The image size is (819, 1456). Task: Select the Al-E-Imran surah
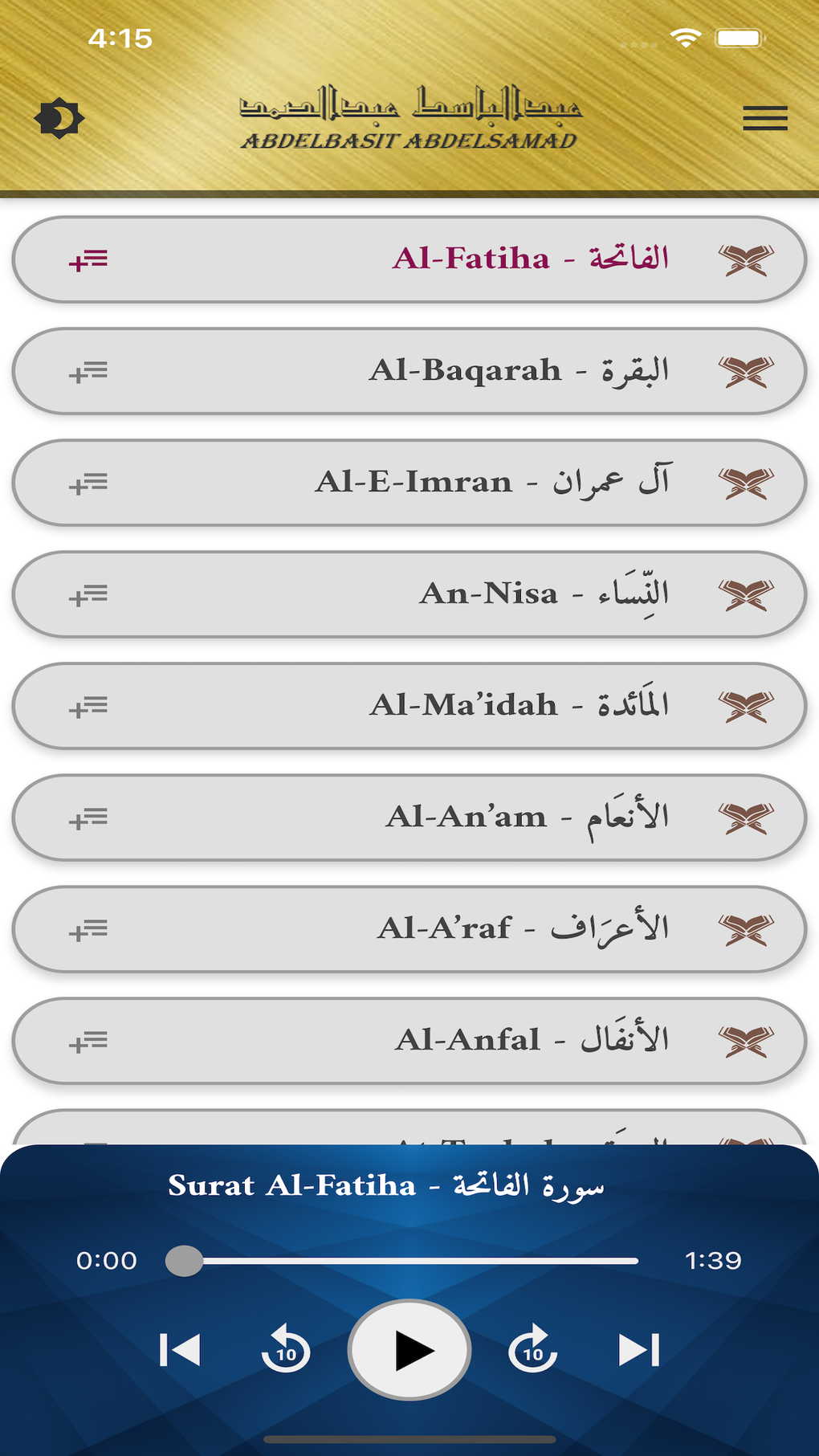point(409,483)
